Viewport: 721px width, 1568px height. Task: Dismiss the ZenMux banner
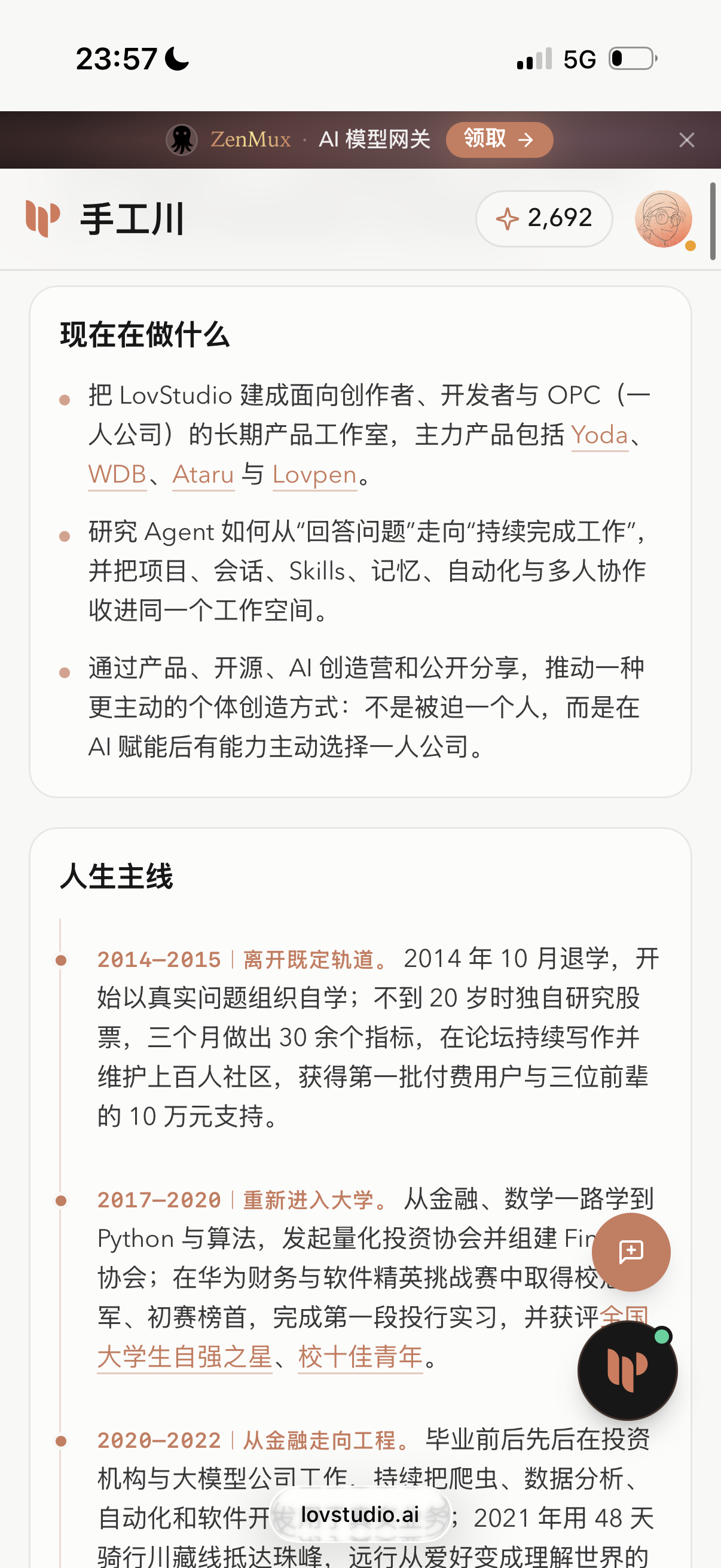pyautogui.click(x=686, y=140)
